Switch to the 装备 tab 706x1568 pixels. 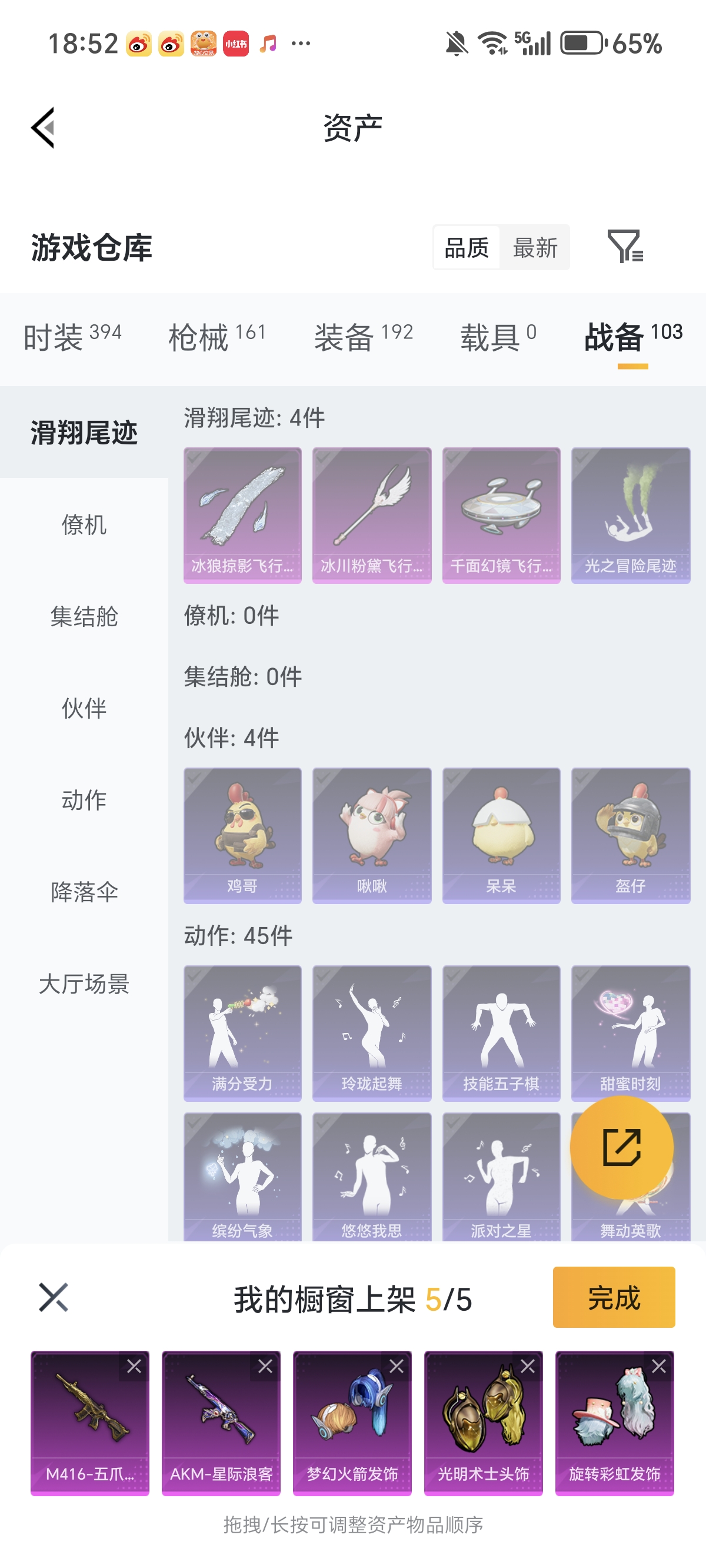364,337
